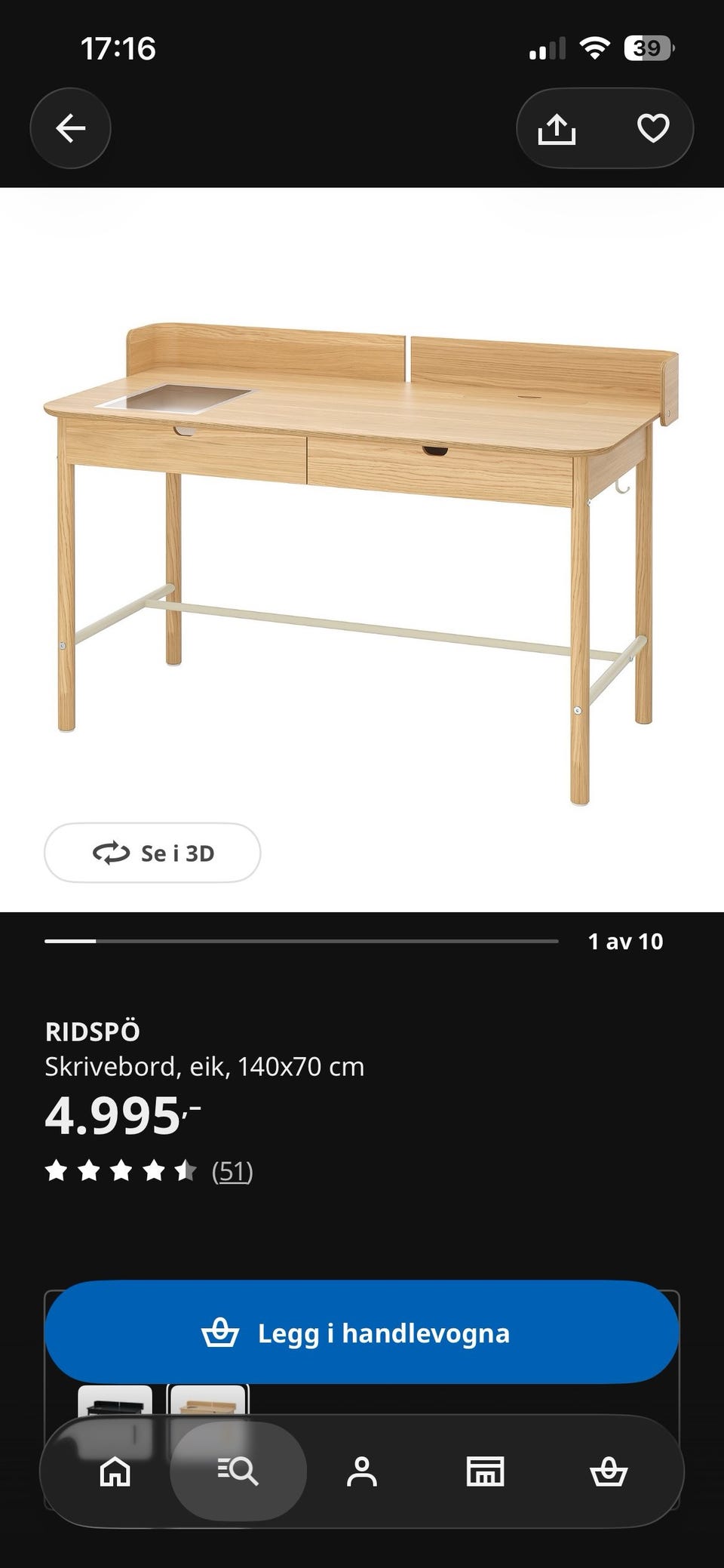Open the Se i 3D viewer
The width and height of the screenshot is (724, 1568).
tap(152, 853)
